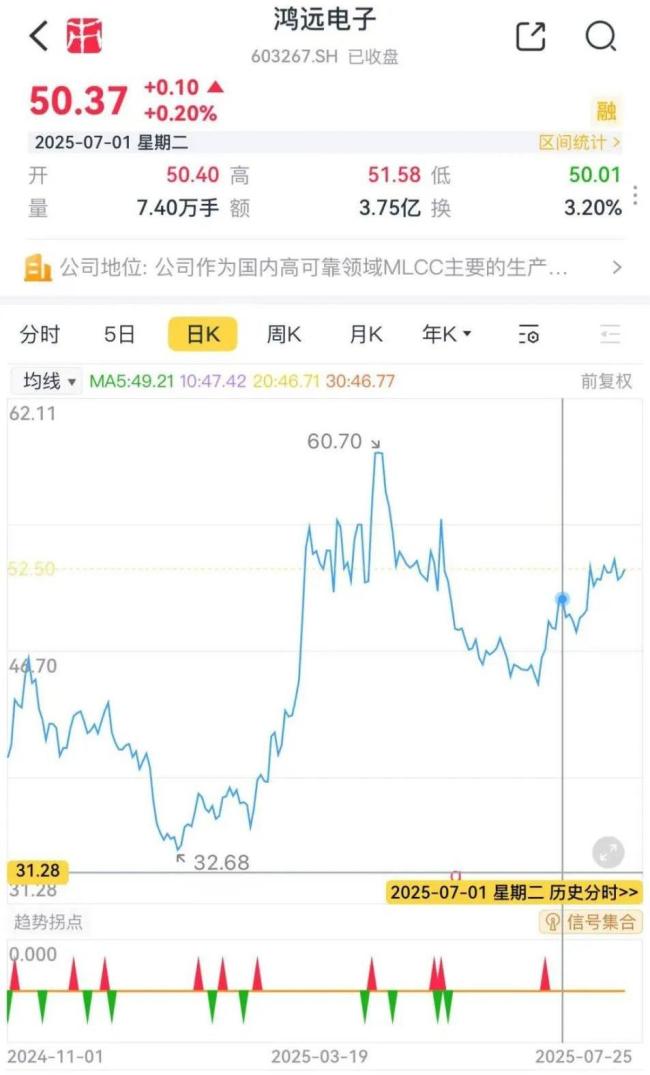Image resolution: width=650 pixels, height=1075 pixels.
Task: Expand the 公司地位 company info row
Action: click(616, 267)
